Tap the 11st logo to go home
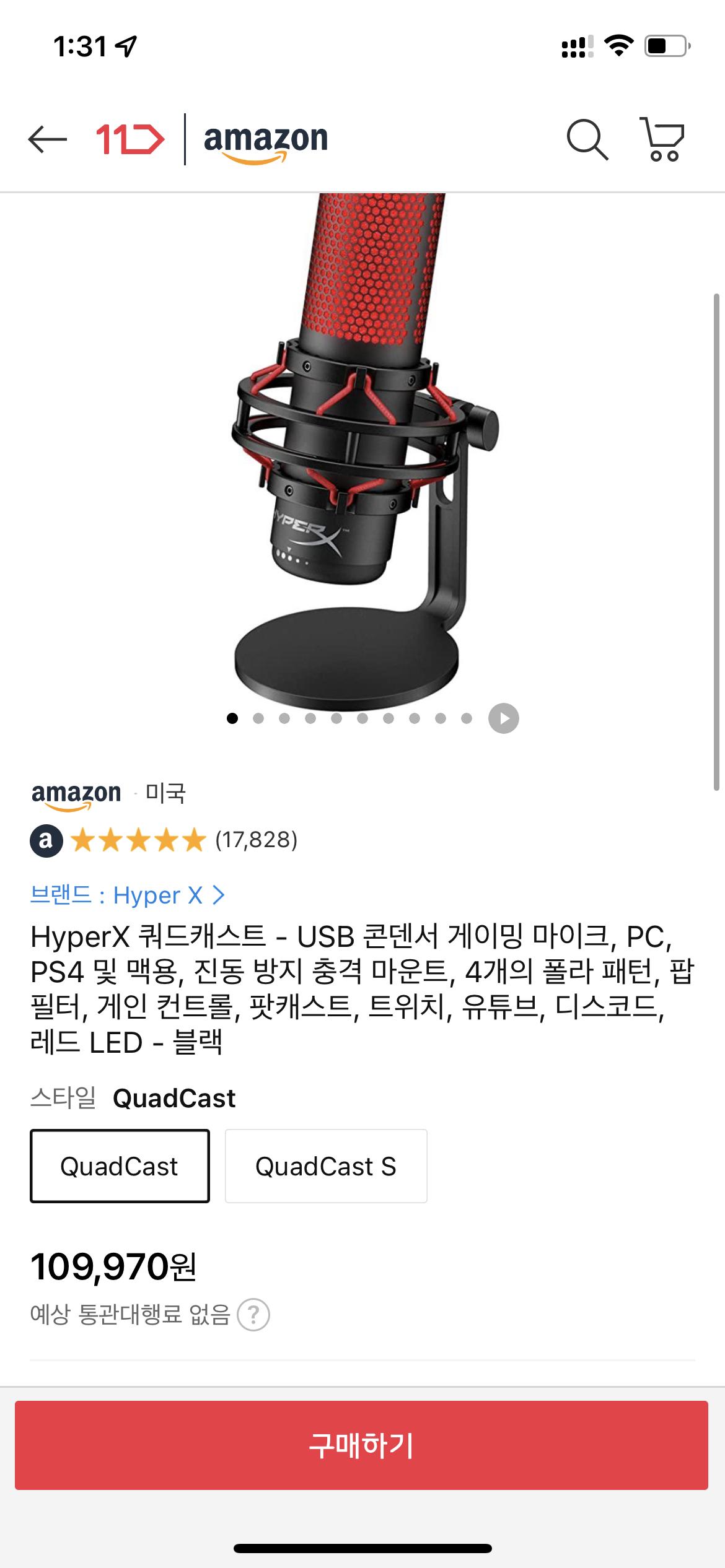This screenshot has width=725, height=1568. click(130, 139)
